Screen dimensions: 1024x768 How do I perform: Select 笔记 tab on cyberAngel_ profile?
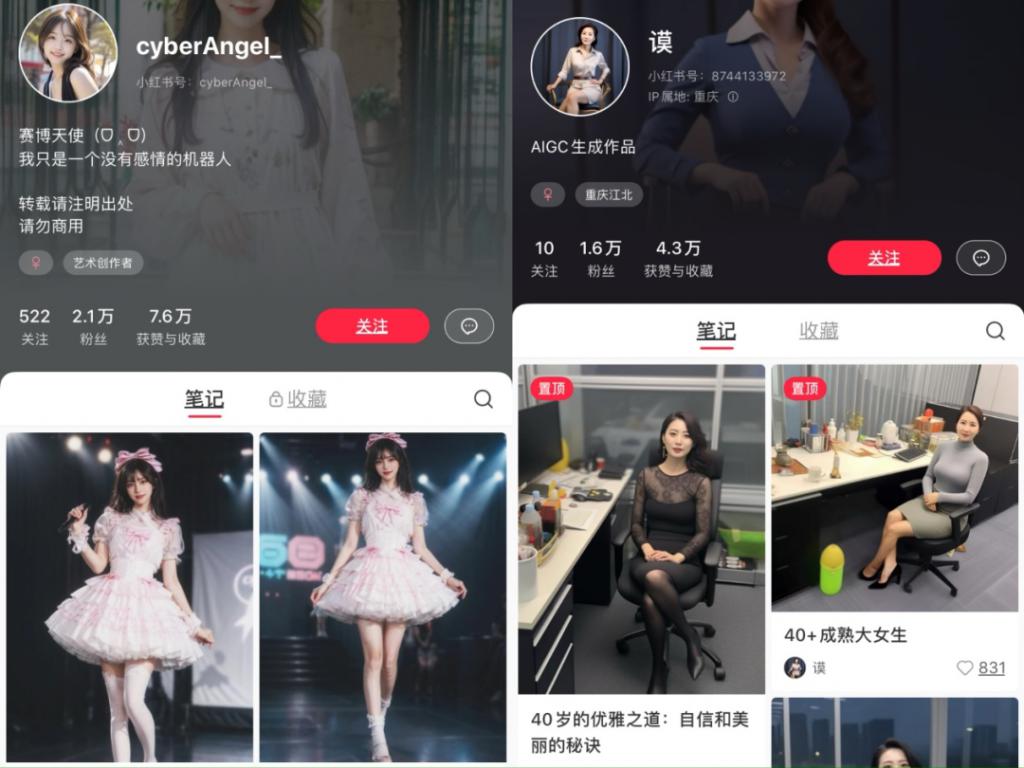204,399
